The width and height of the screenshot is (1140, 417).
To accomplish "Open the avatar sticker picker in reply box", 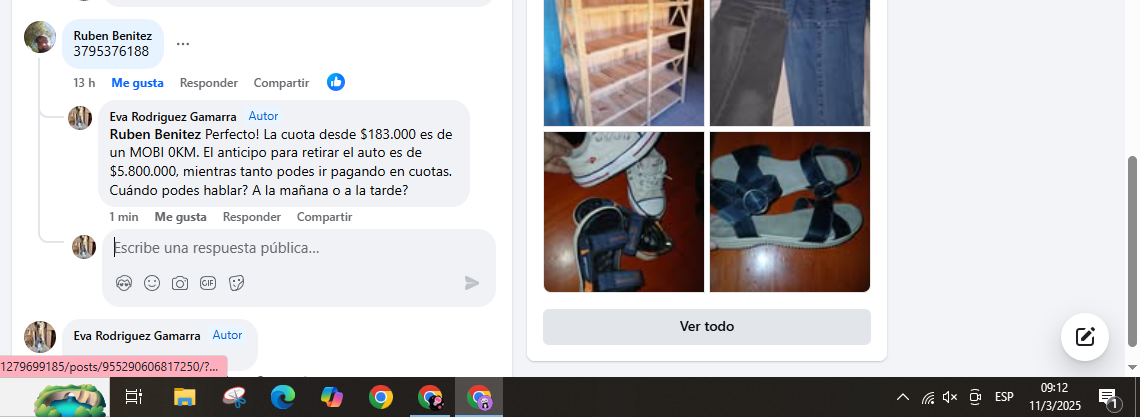I will click(x=124, y=283).
